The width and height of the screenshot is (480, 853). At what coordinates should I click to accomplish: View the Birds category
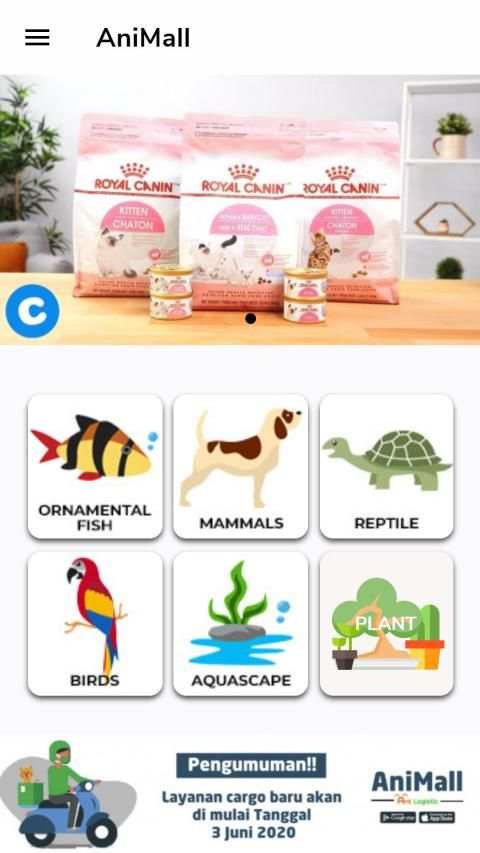(x=95, y=623)
